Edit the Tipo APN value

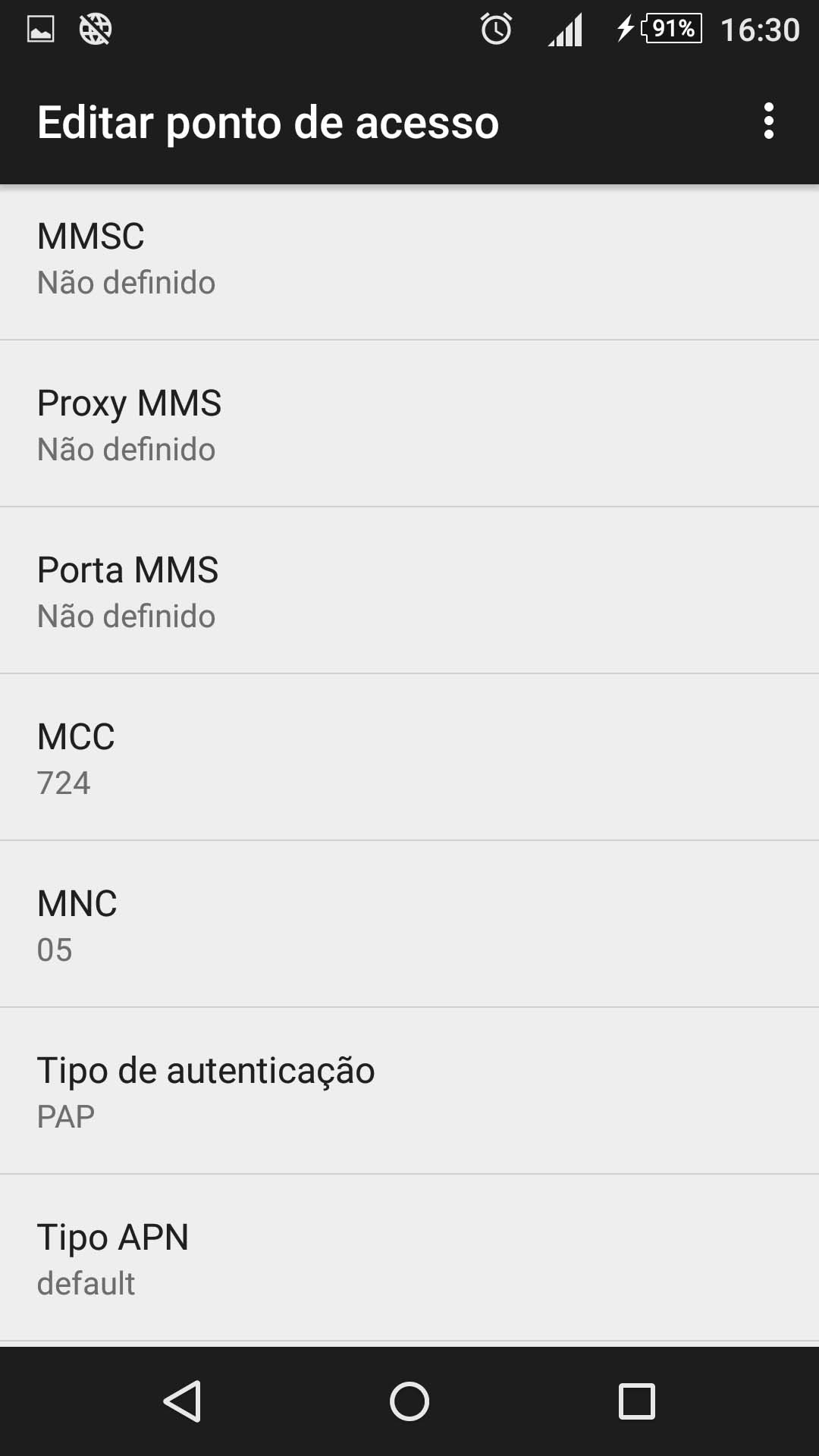point(409,1259)
